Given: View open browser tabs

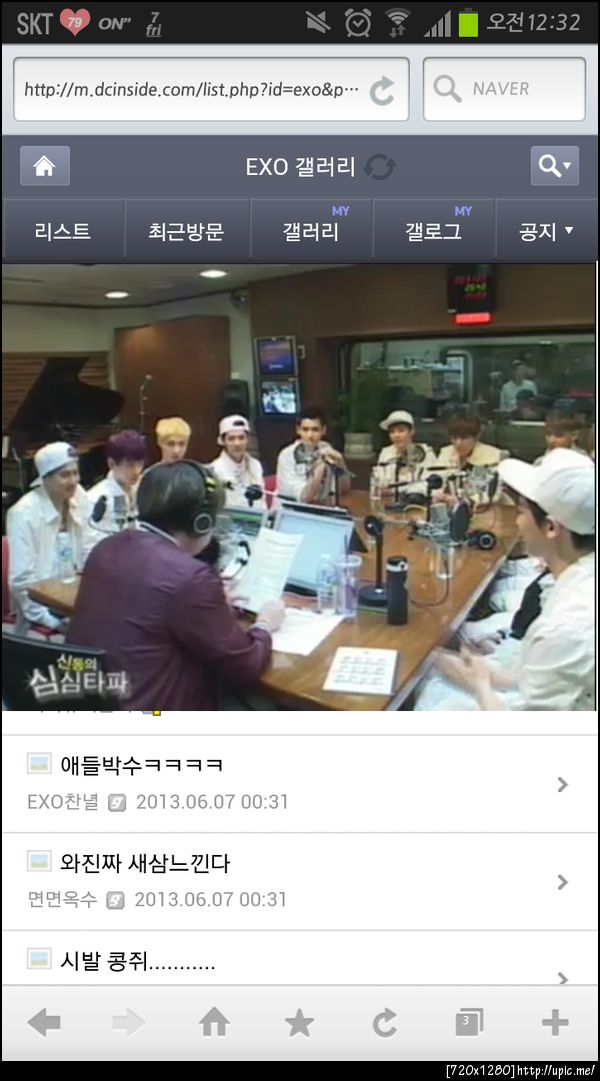Looking at the screenshot, I should (x=468, y=1022).
